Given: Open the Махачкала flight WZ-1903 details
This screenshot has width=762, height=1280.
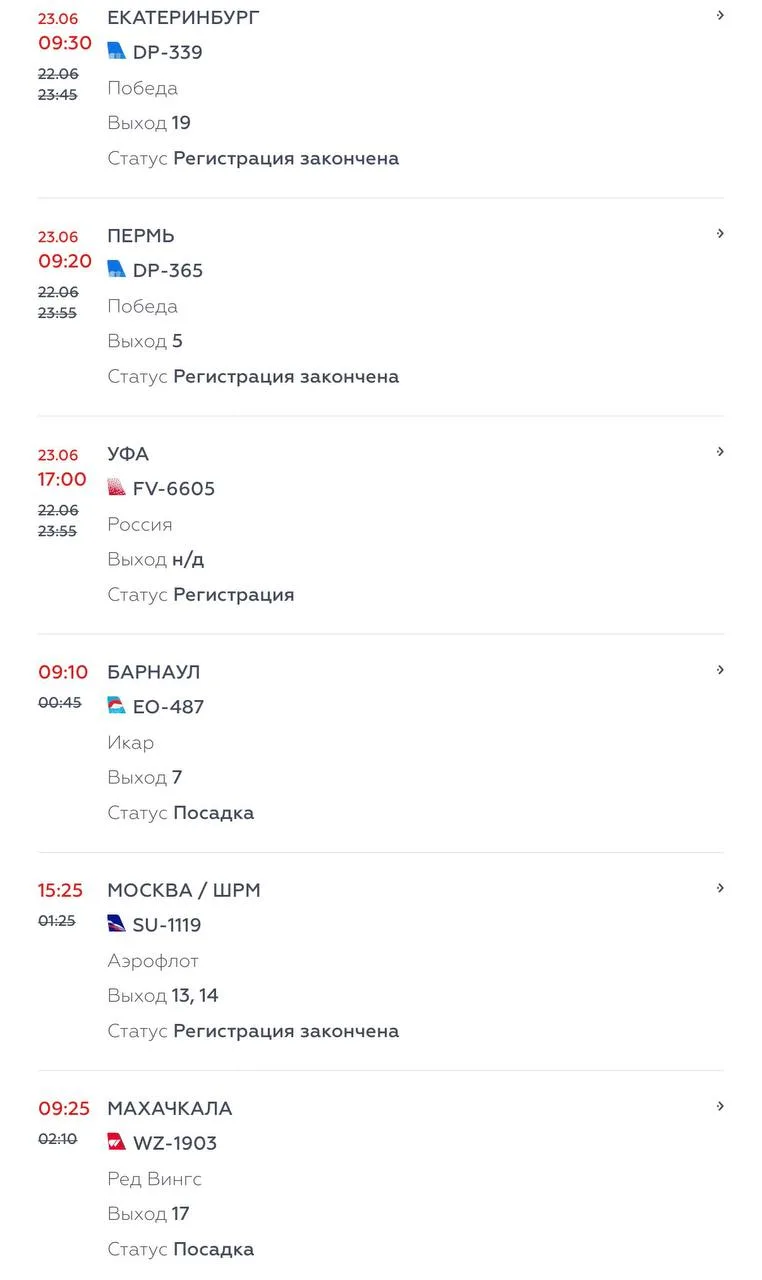Looking at the screenshot, I should (380, 1176).
